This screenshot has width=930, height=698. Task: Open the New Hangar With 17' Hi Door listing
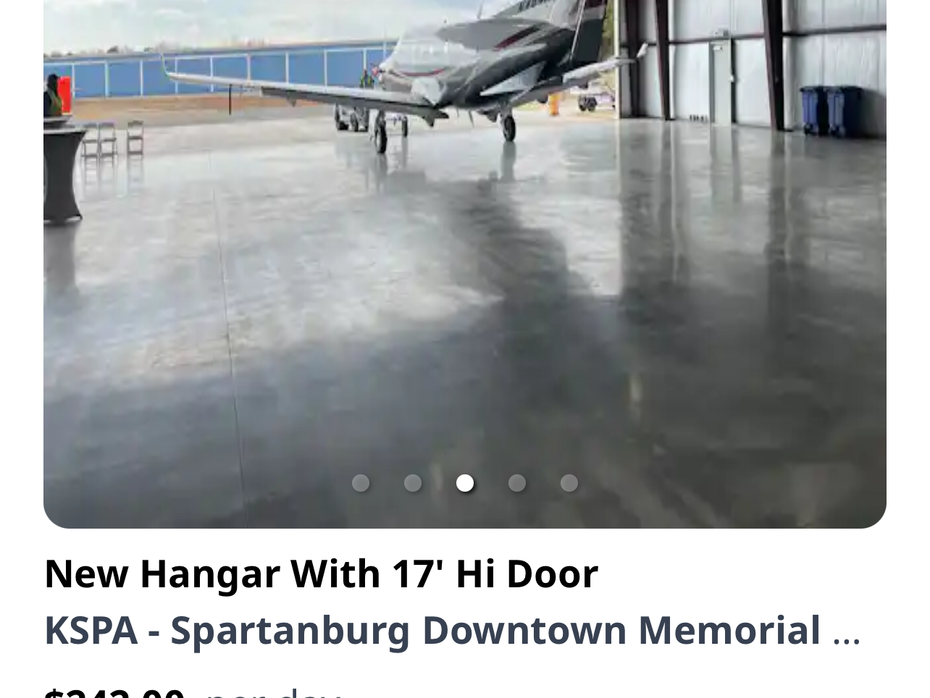point(321,574)
